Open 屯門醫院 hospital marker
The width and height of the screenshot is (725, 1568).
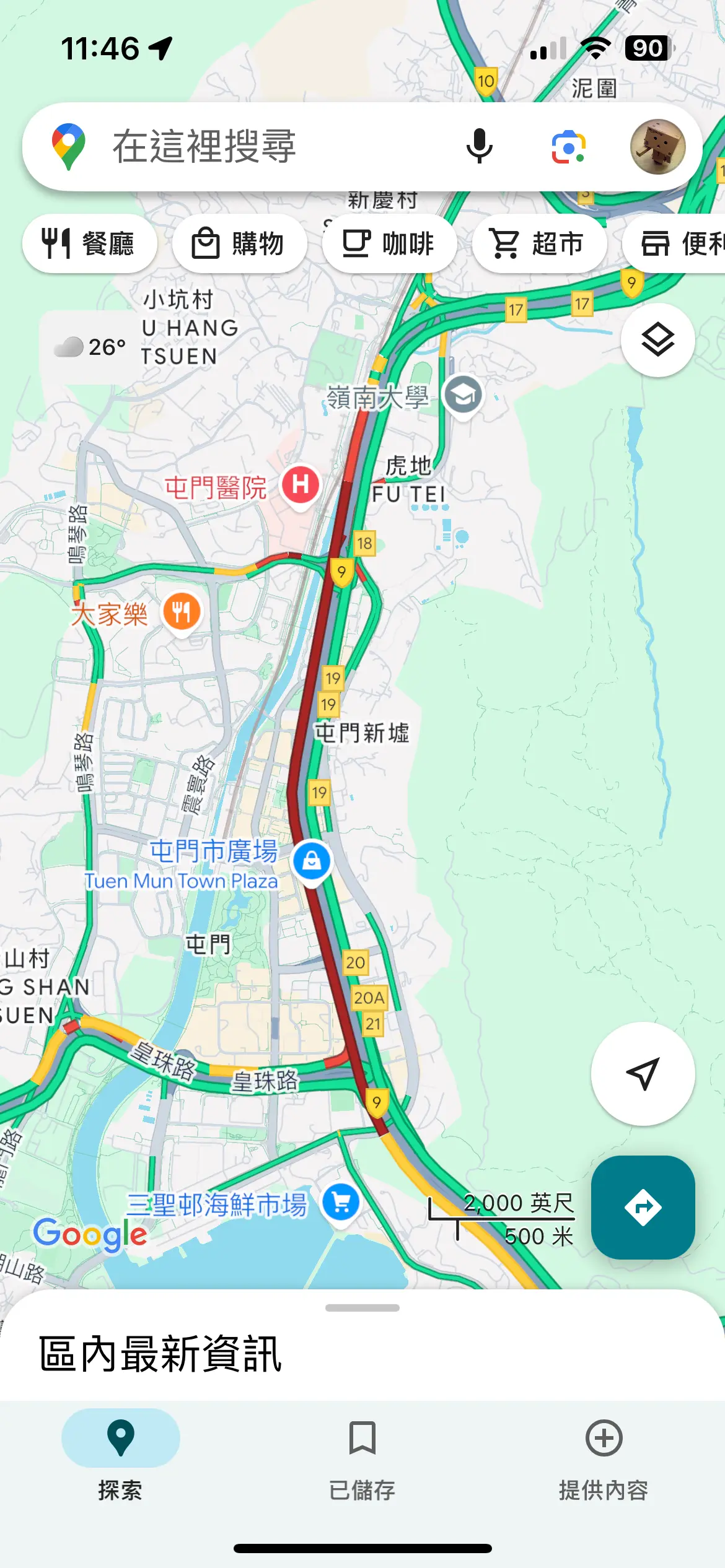(x=301, y=486)
